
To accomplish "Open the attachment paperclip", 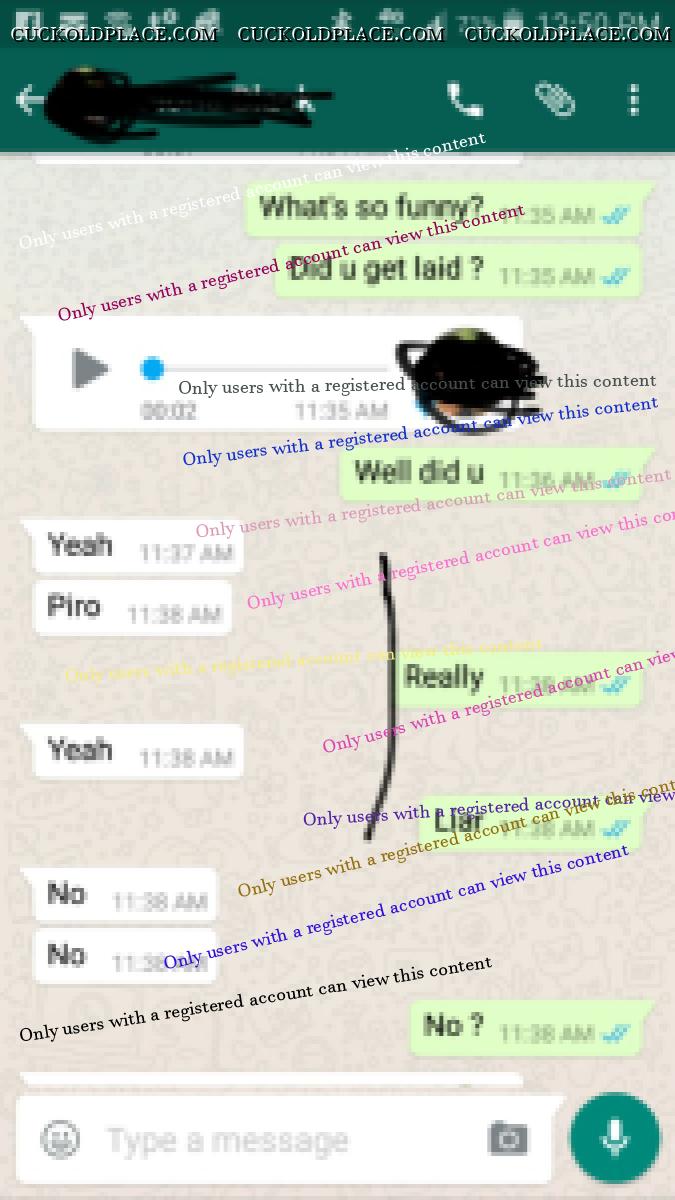I will point(554,100).
